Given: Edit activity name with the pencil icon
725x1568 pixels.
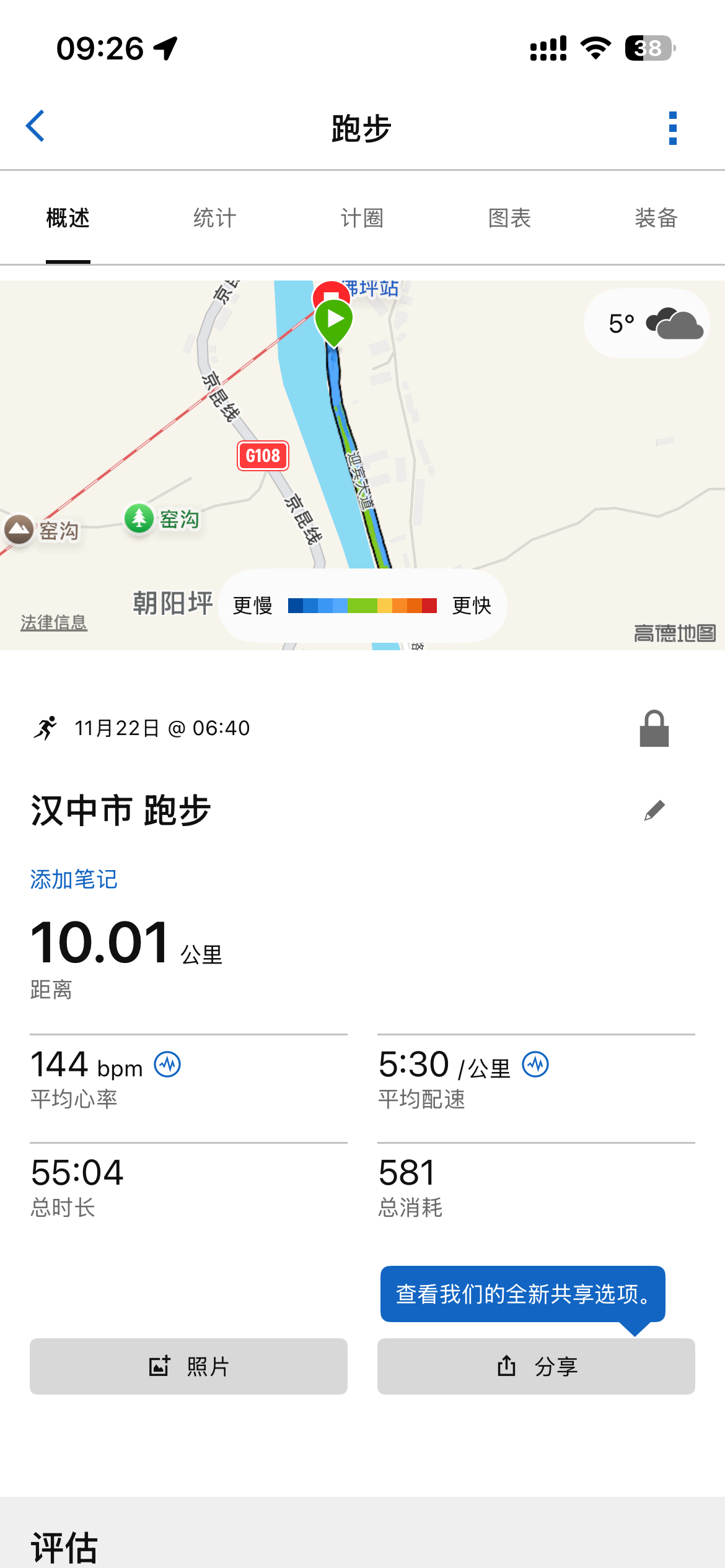Looking at the screenshot, I should coord(654,810).
